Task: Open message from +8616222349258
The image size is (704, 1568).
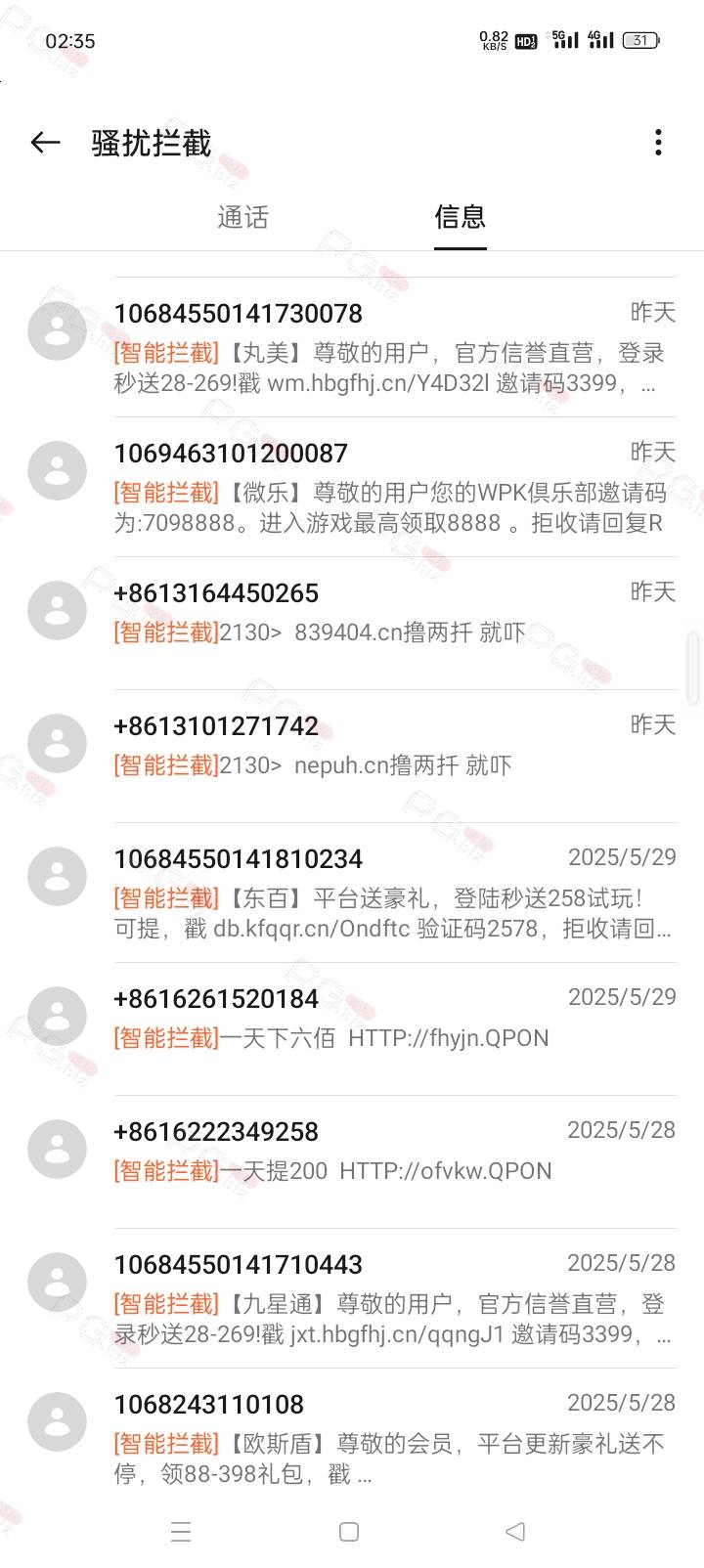Action: point(352,1162)
